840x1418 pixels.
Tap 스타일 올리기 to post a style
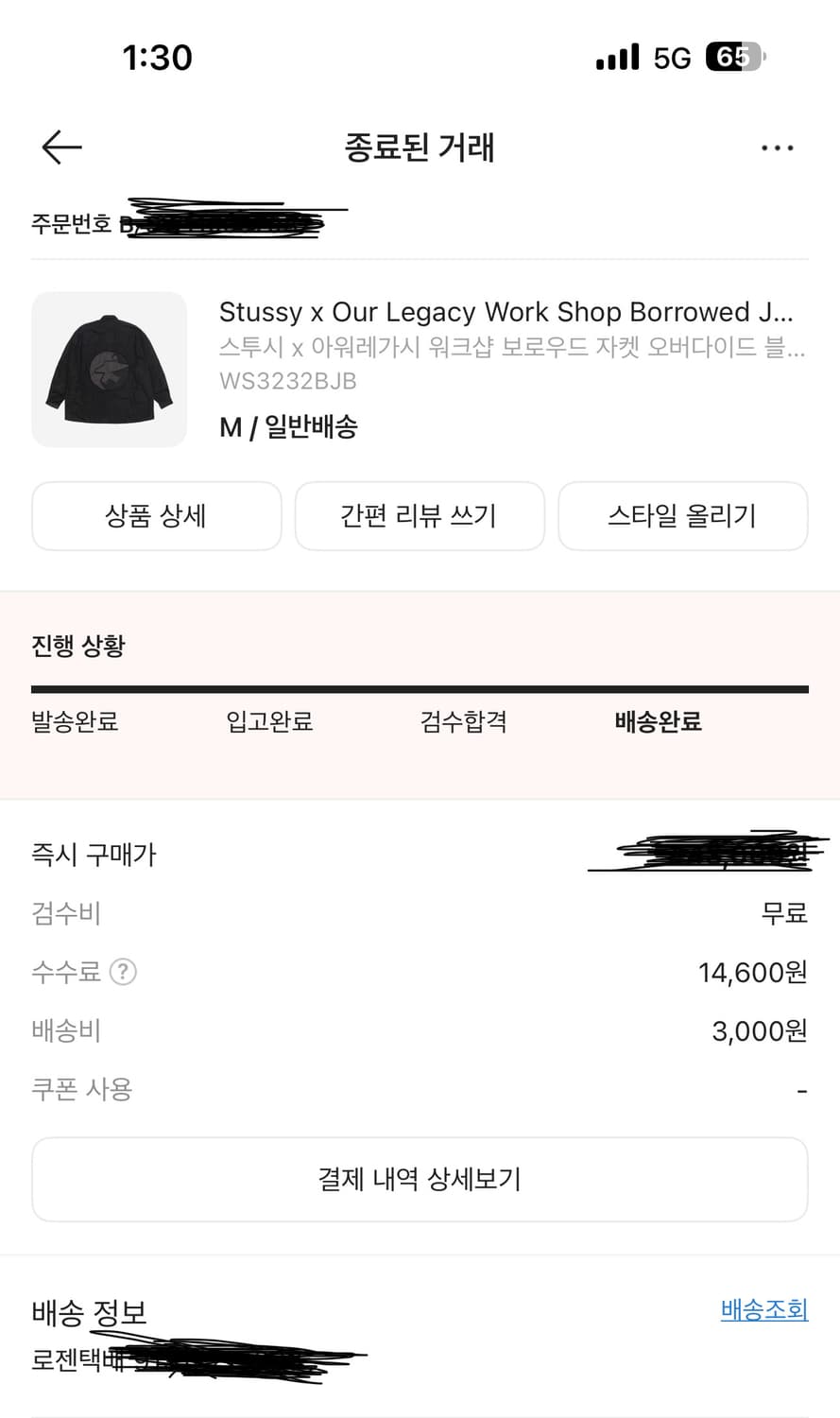(683, 515)
